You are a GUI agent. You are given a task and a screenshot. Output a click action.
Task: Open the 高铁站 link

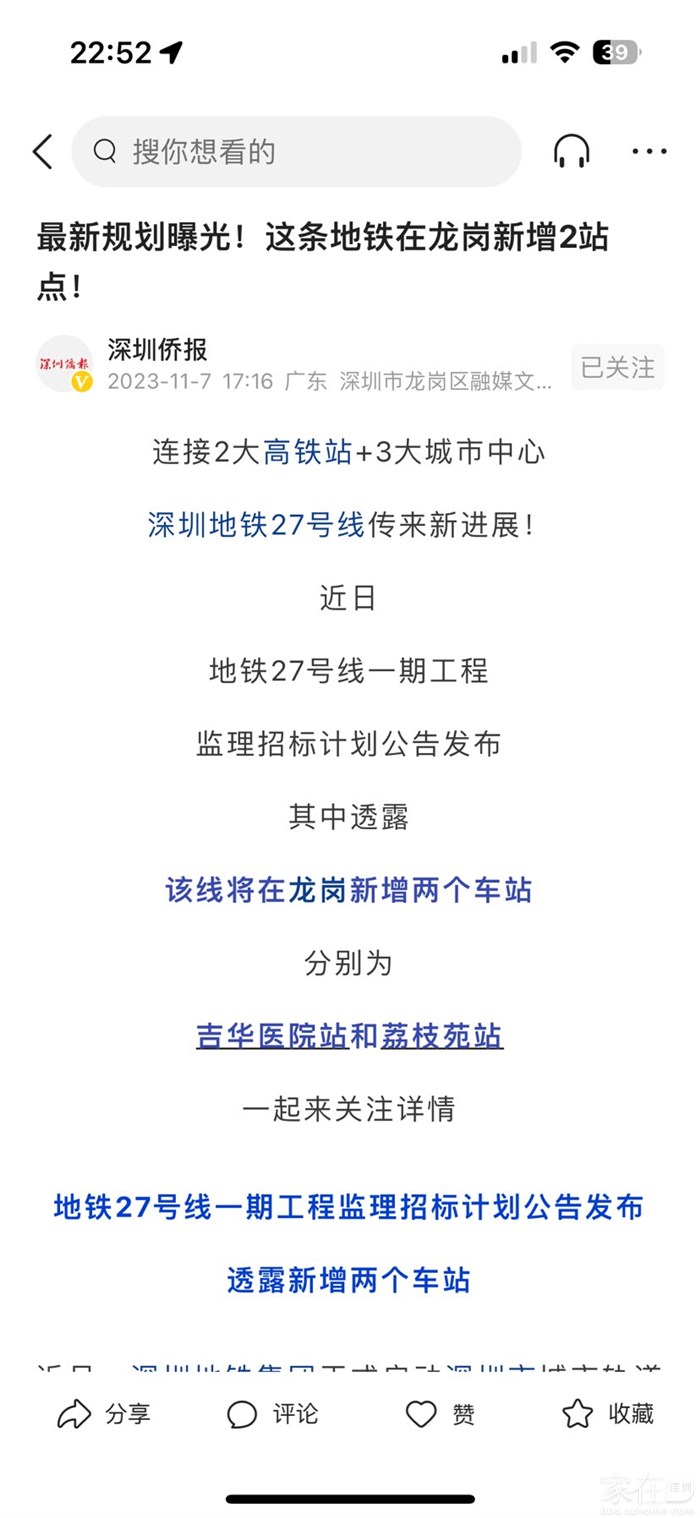[x=308, y=452]
